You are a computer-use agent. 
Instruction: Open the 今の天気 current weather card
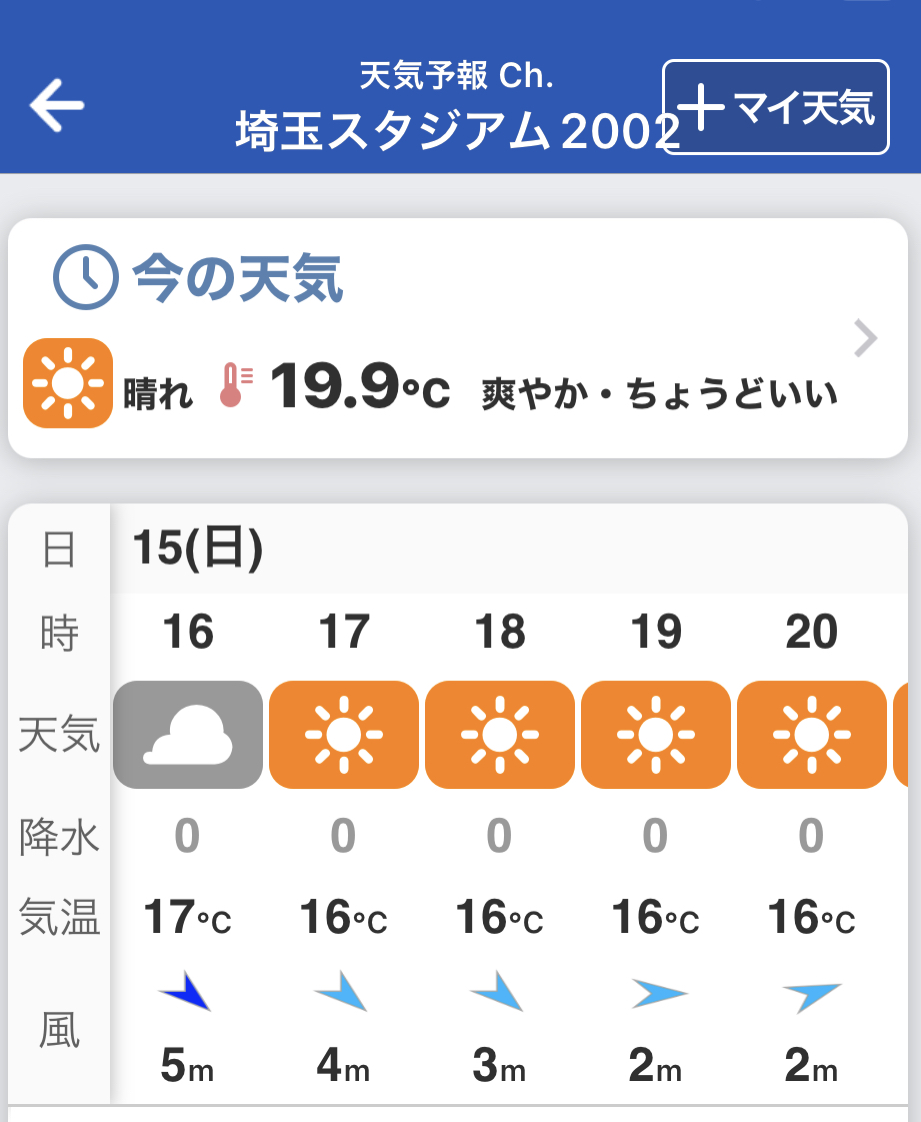click(x=457, y=339)
